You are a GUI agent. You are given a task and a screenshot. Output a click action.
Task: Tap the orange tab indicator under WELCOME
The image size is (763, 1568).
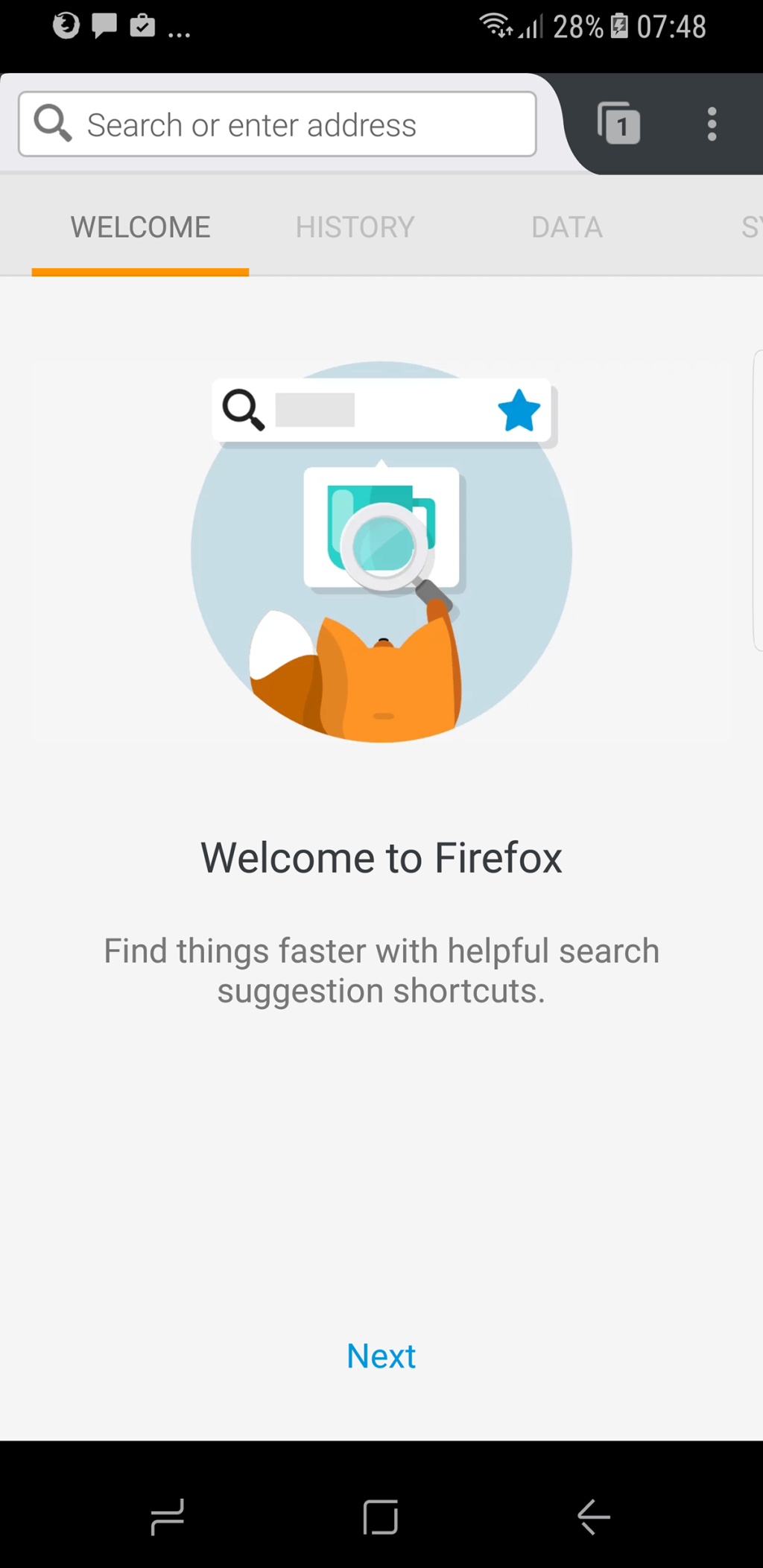pyautogui.click(x=140, y=273)
